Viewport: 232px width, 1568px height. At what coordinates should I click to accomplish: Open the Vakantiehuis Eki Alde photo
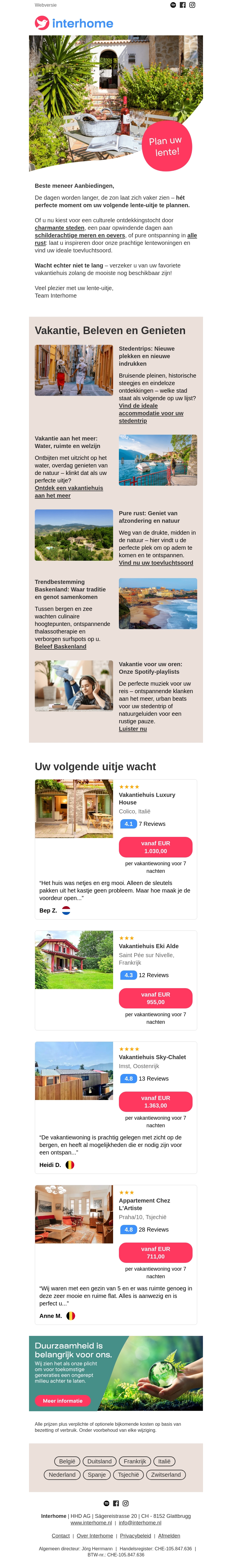coord(74,959)
